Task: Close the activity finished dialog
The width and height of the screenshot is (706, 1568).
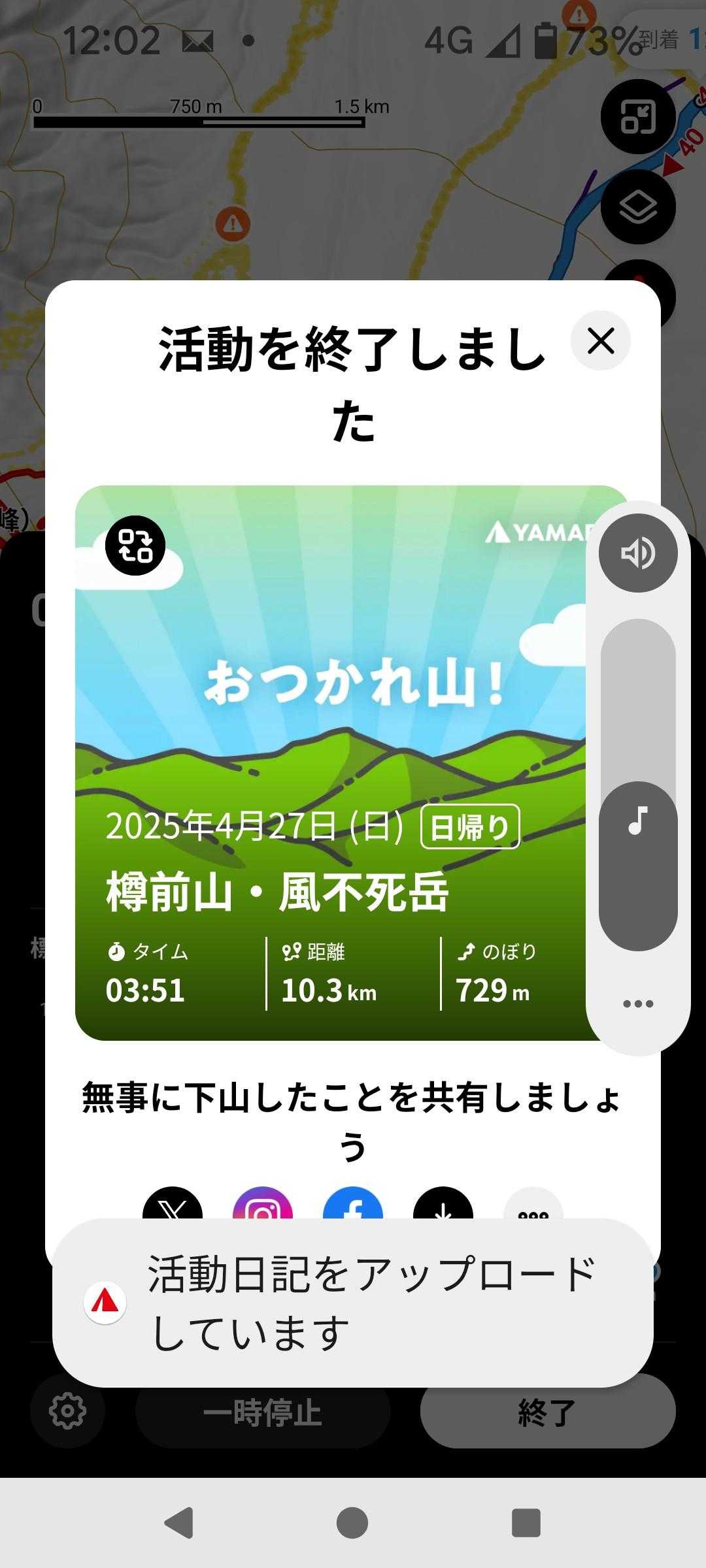Action: (600, 340)
